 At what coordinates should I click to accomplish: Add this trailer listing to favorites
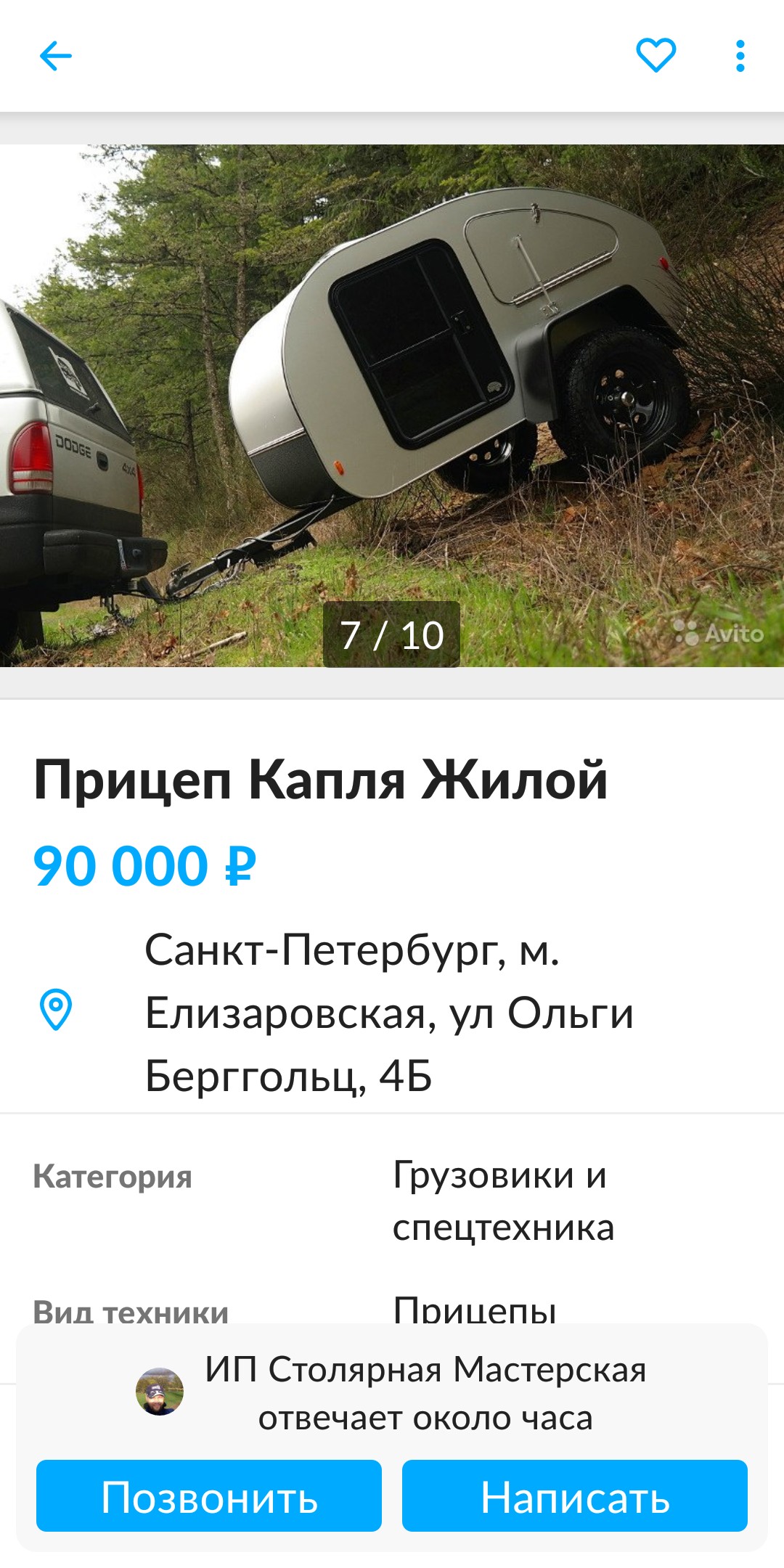[x=656, y=56]
